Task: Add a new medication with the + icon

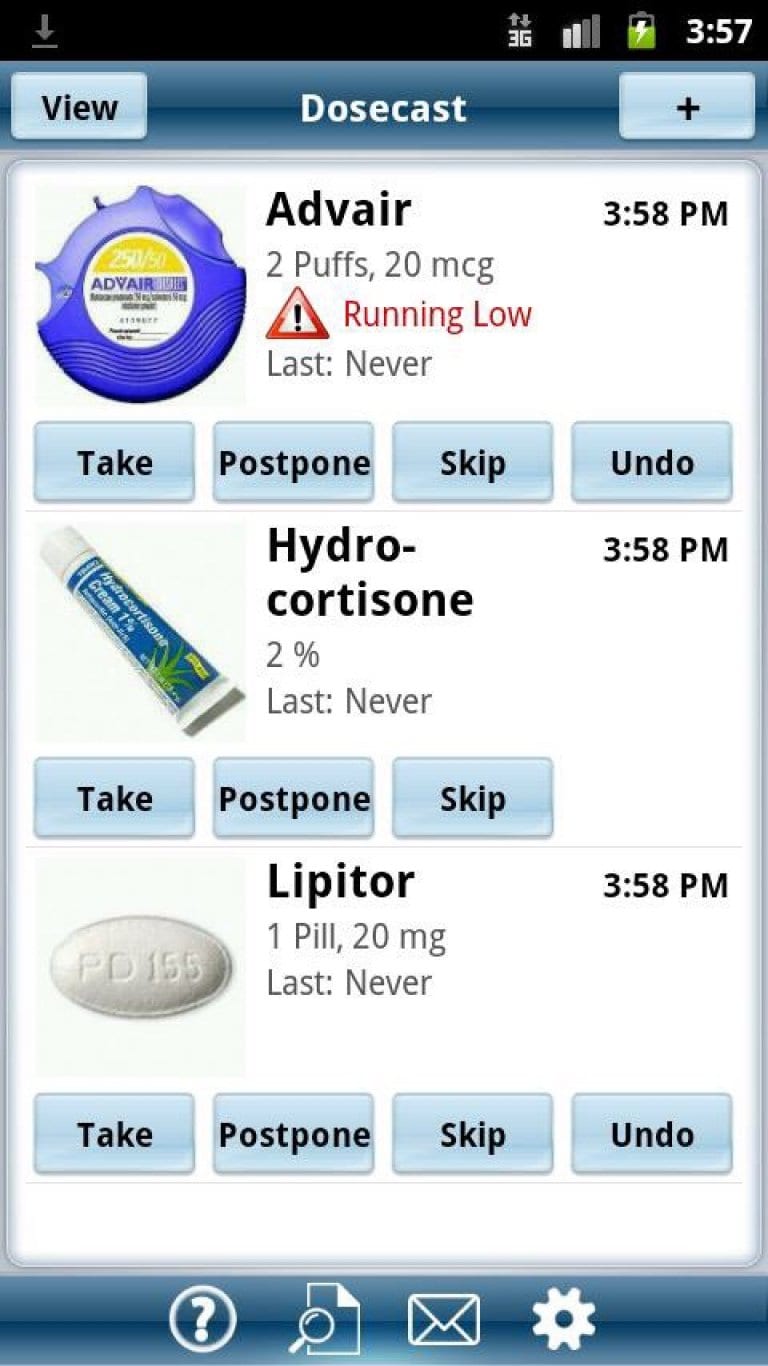Action: pyautogui.click(x=687, y=107)
